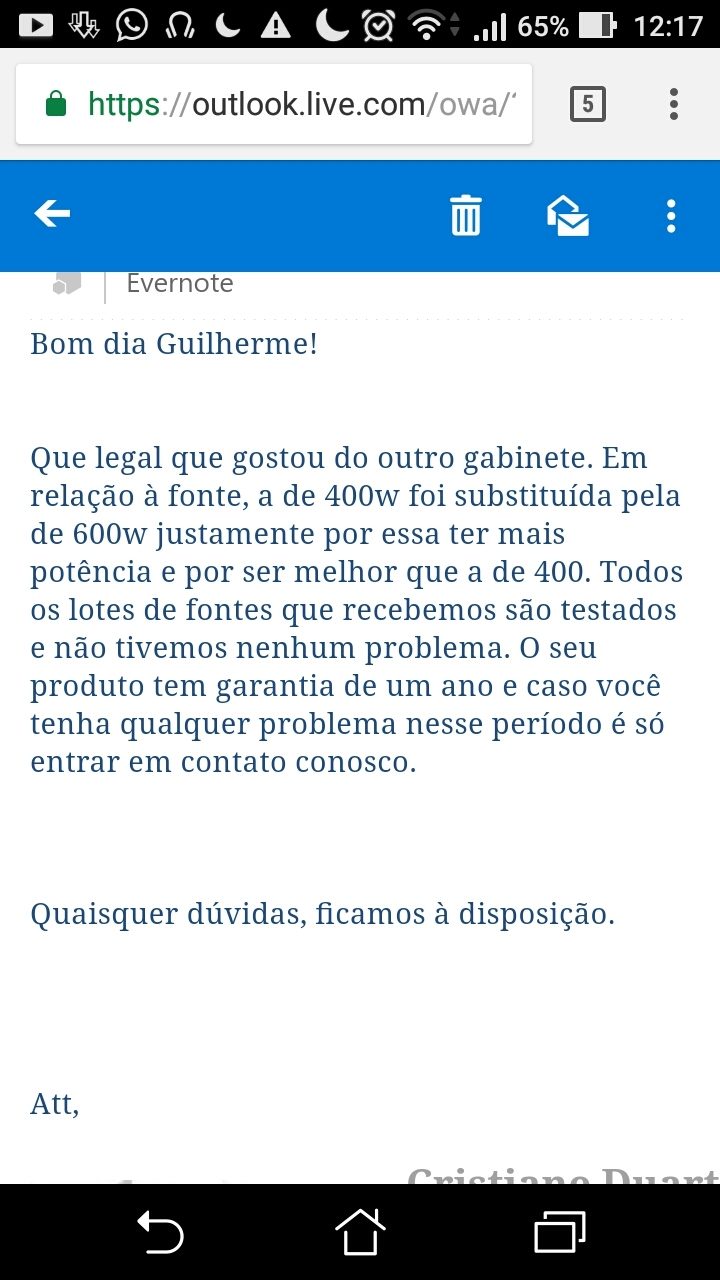Open the browser tab switcher showing 5

(x=588, y=104)
